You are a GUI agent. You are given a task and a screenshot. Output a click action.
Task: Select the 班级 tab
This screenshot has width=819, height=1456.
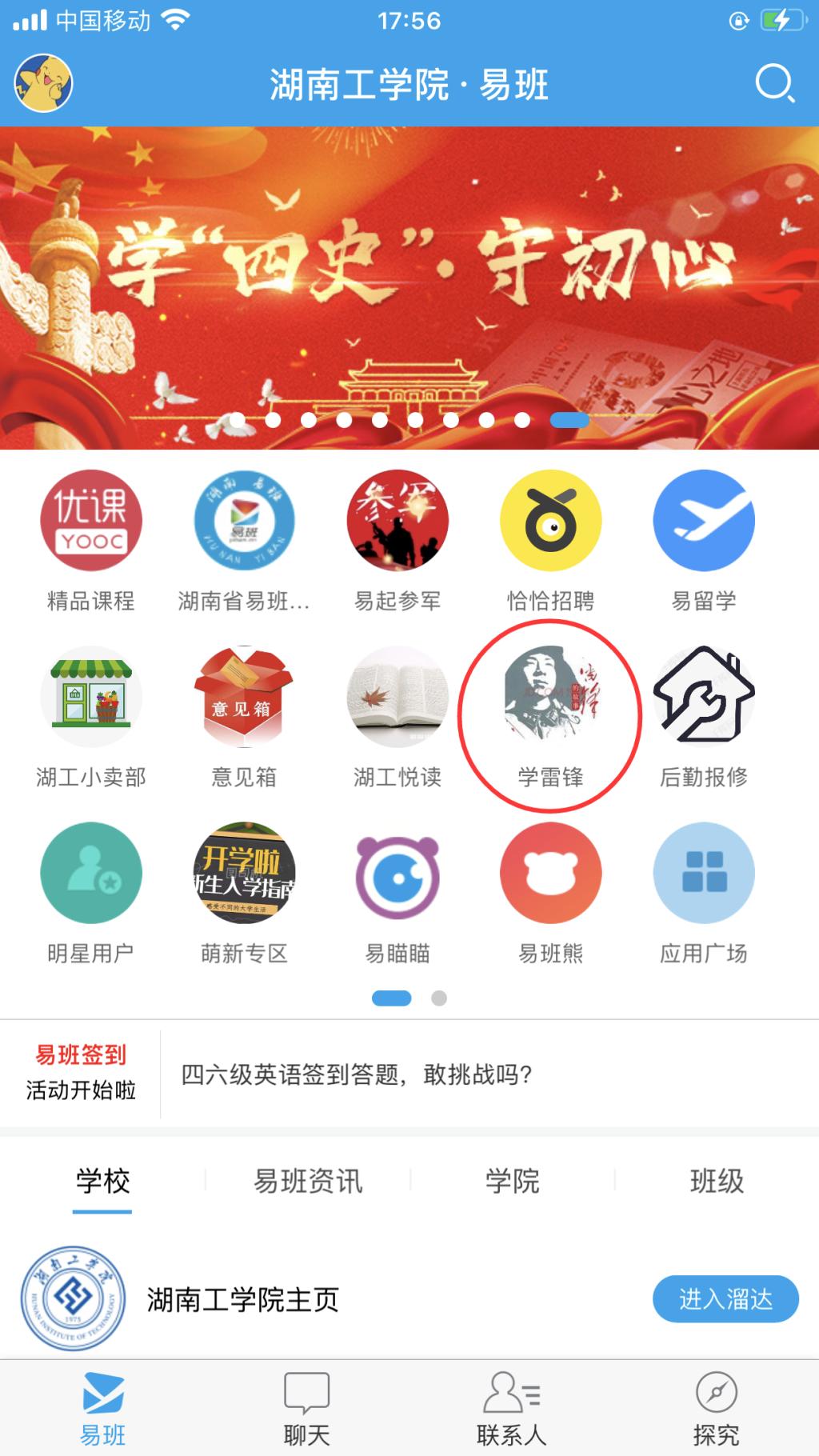pyautogui.click(x=717, y=1181)
